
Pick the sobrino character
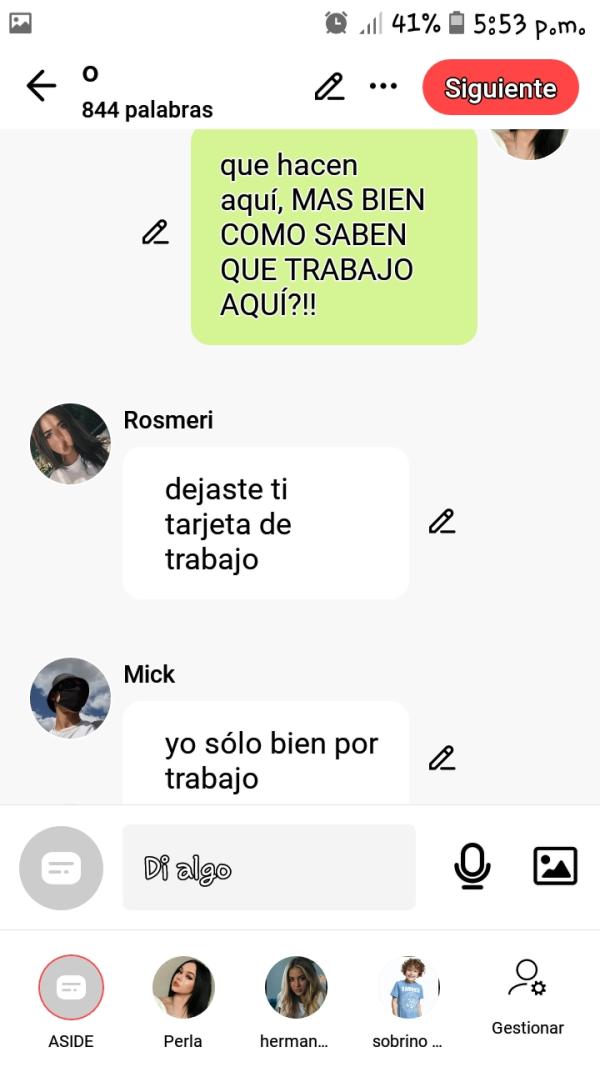408,988
